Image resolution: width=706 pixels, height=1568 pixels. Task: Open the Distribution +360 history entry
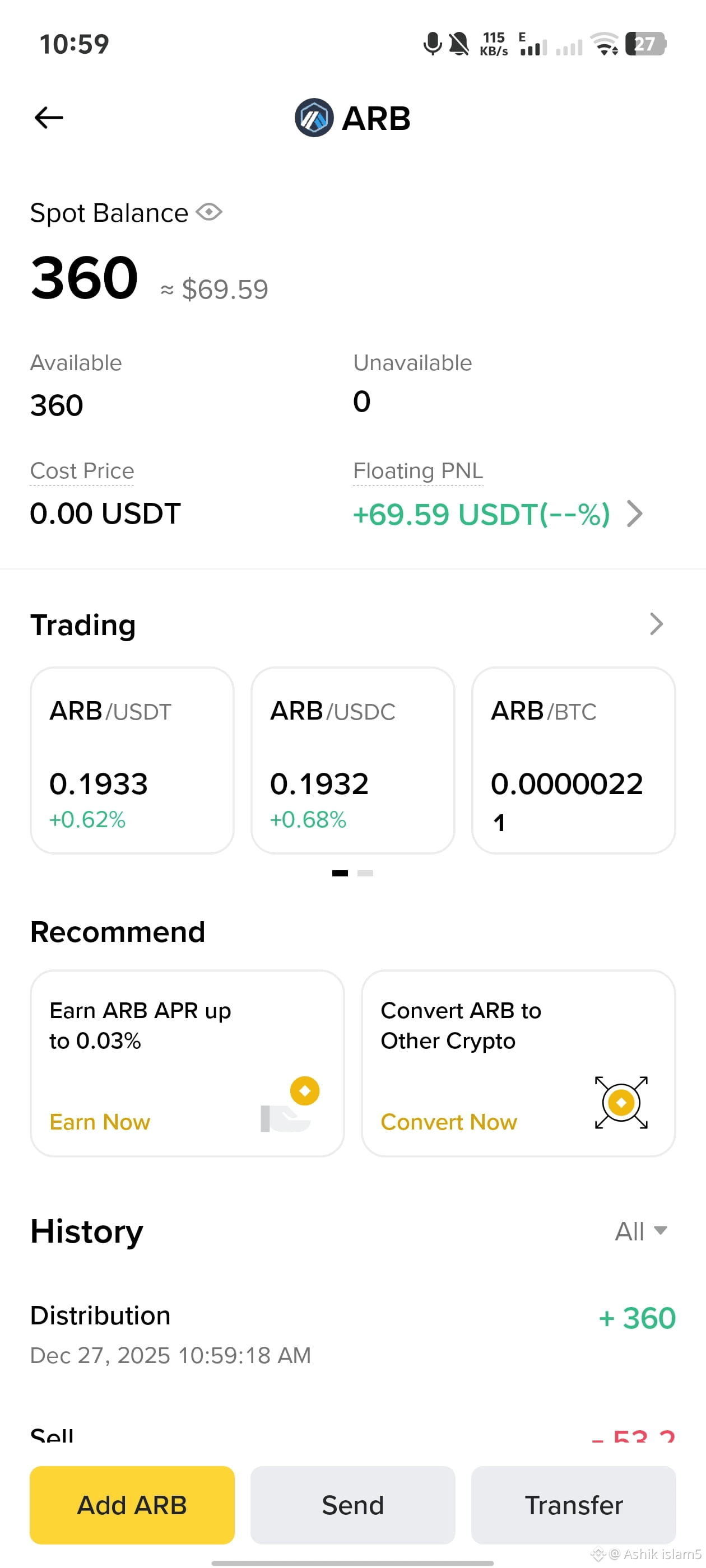(x=352, y=1334)
